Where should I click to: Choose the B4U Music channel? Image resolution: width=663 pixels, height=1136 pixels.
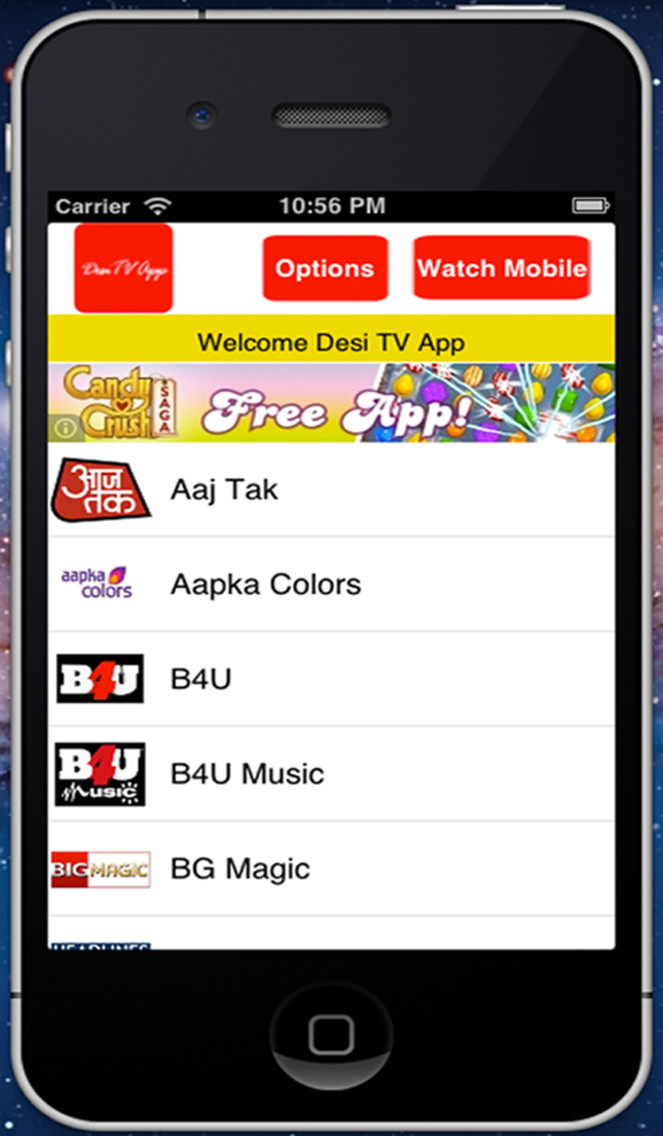[331, 774]
